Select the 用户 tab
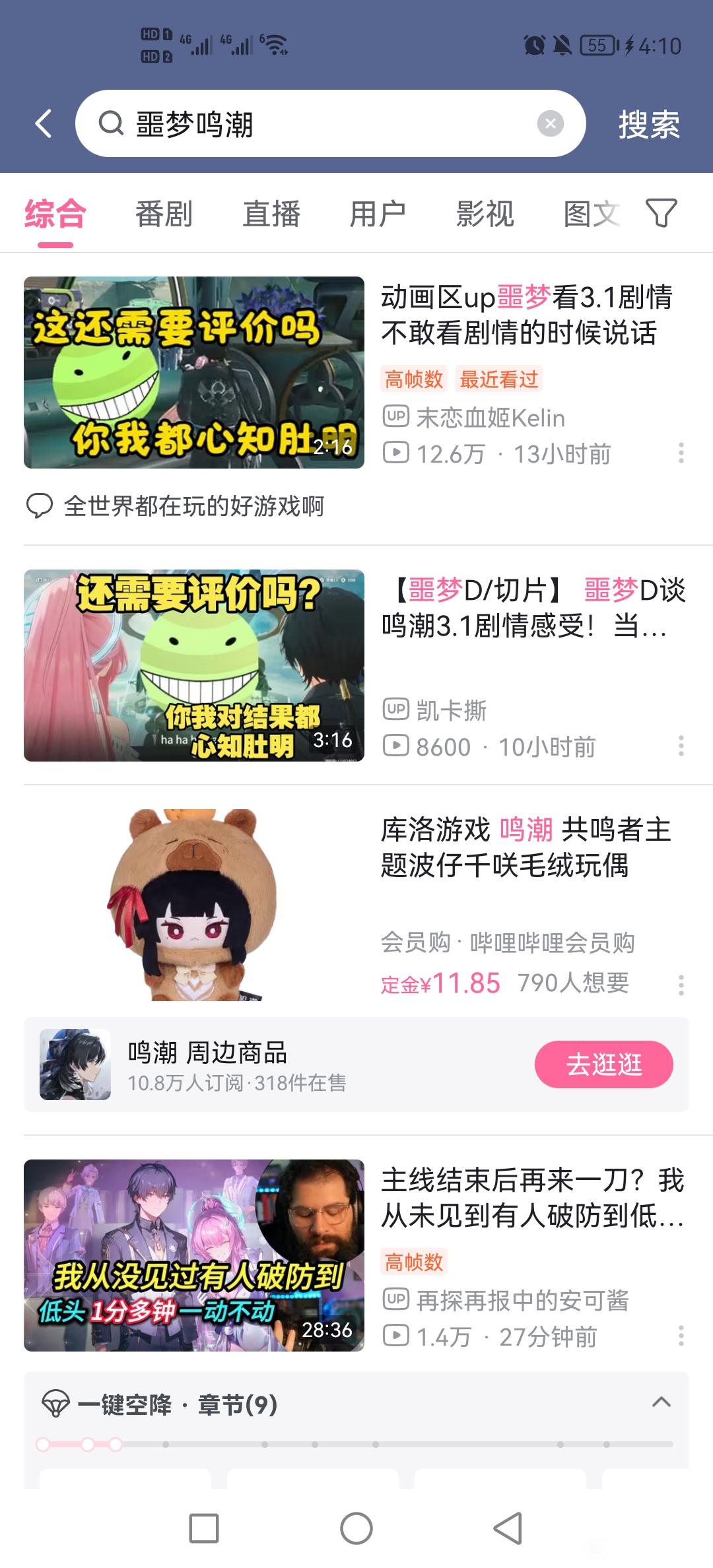Screen dimensions: 713x1568 (x=378, y=214)
